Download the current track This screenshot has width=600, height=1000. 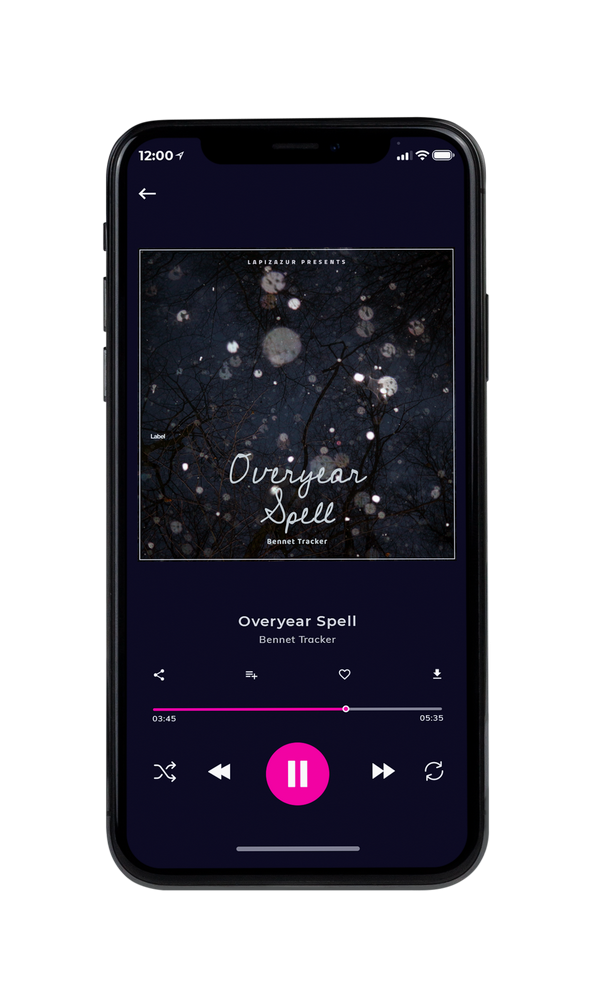click(437, 674)
